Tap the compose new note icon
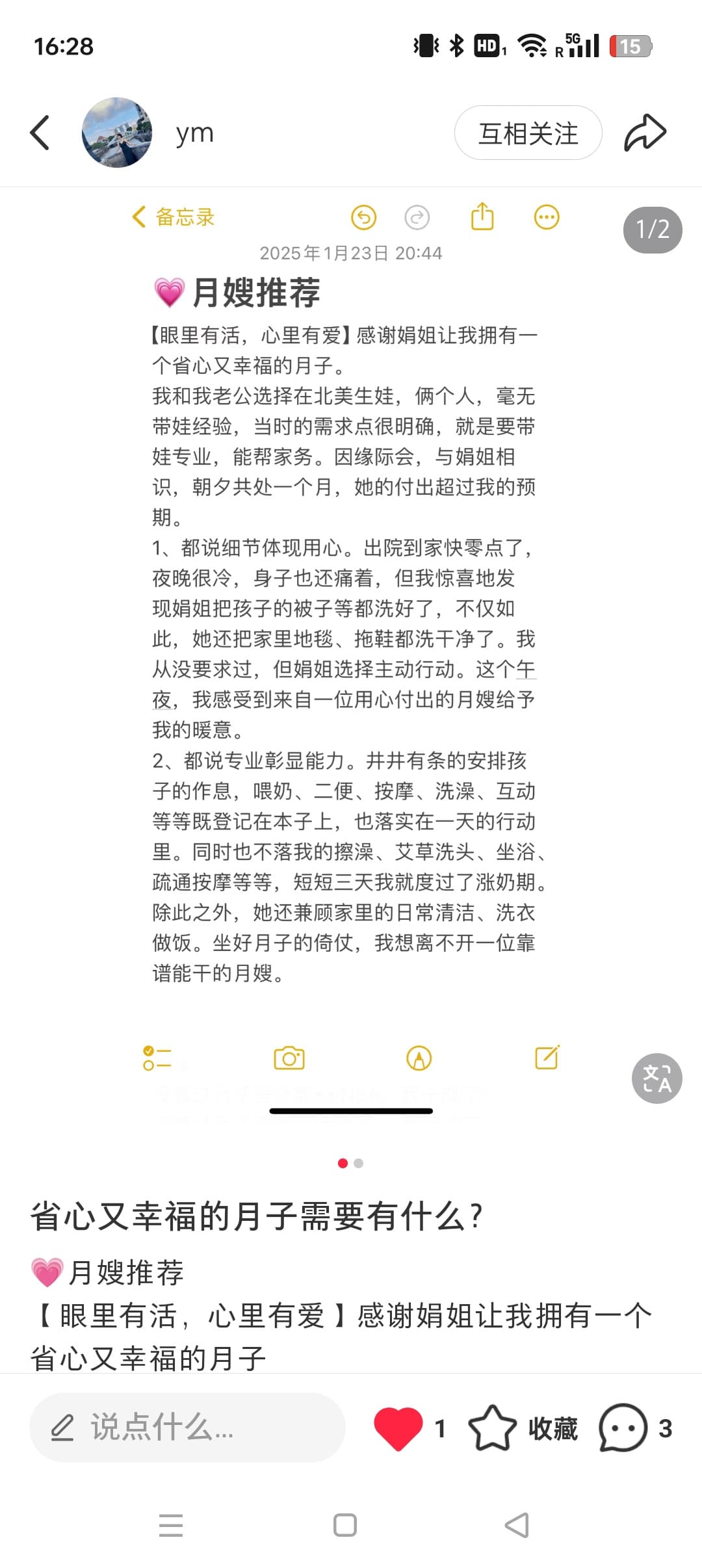Viewport: 702px width, 1568px height. point(548,1057)
